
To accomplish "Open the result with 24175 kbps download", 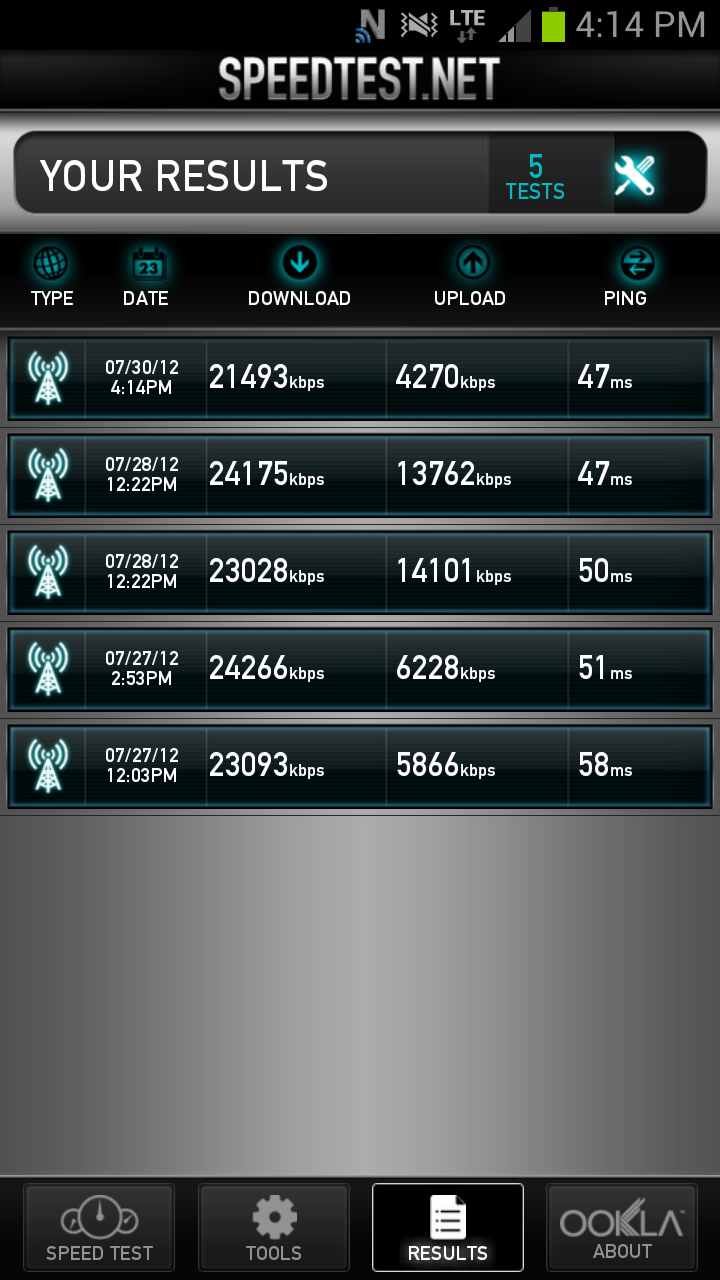I will [360, 475].
